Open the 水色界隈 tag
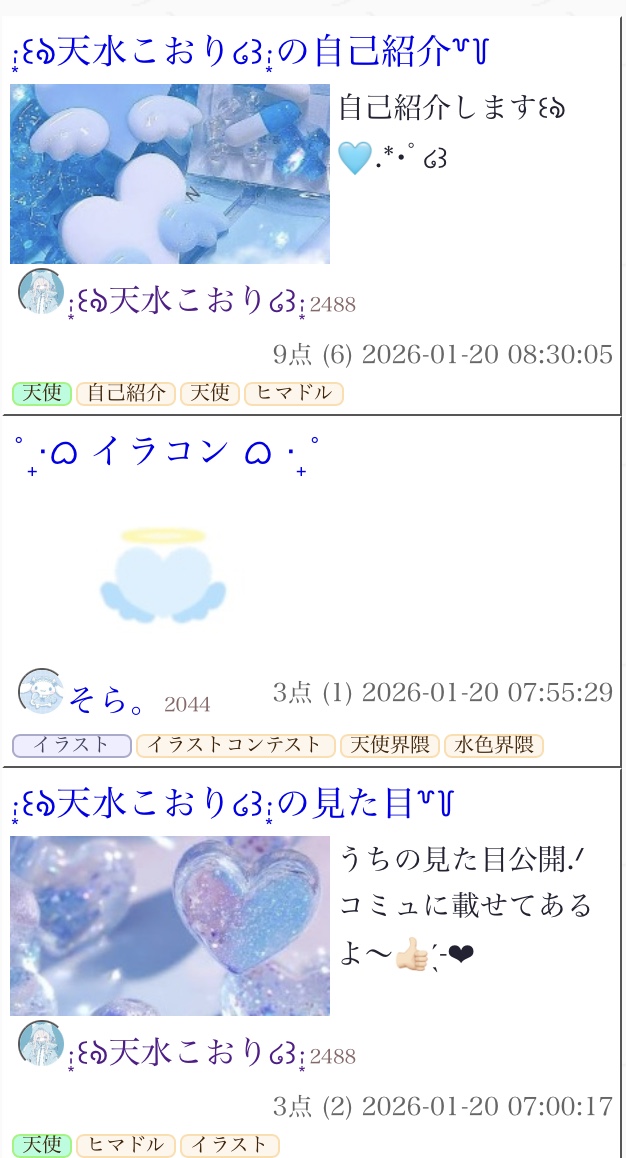 click(x=494, y=745)
